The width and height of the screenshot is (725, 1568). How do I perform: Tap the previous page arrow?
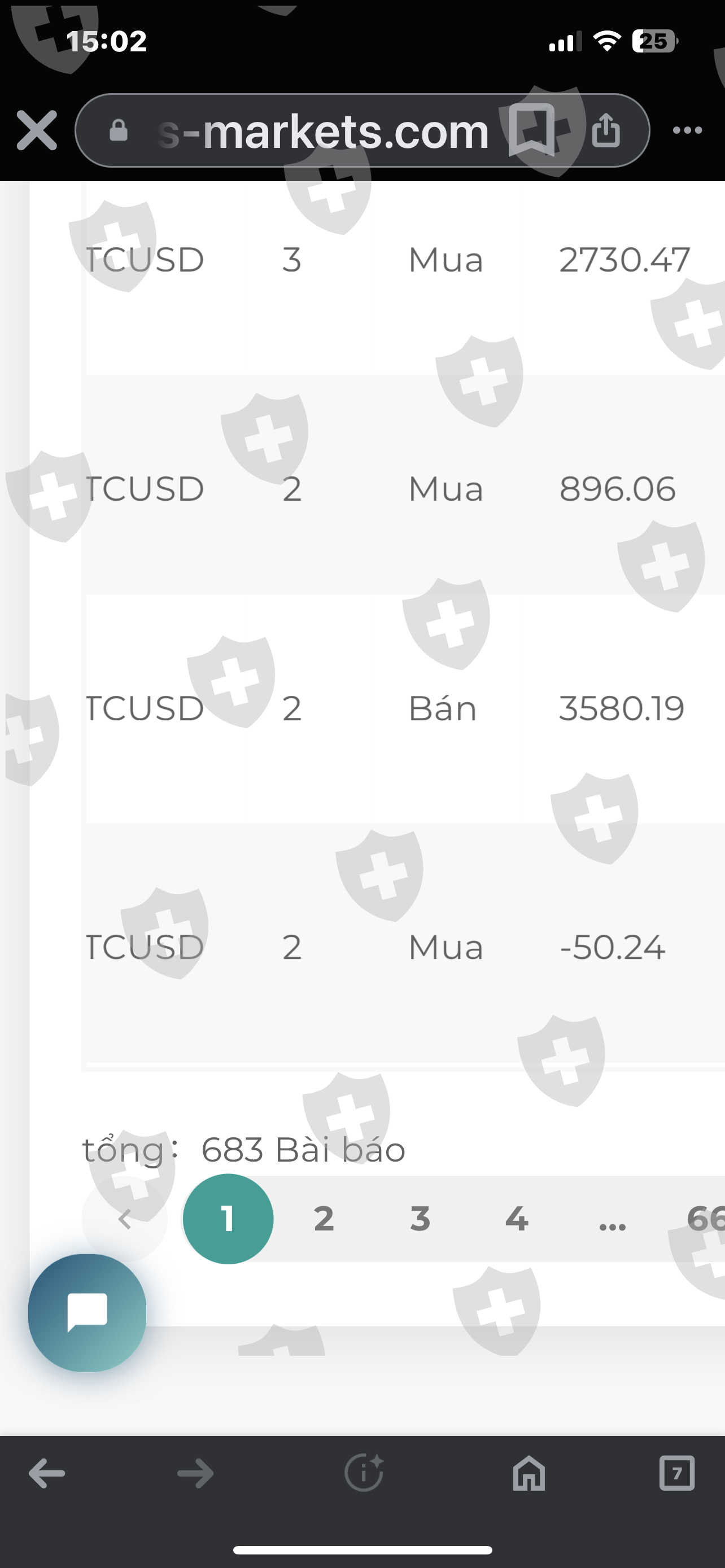pos(125,1219)
